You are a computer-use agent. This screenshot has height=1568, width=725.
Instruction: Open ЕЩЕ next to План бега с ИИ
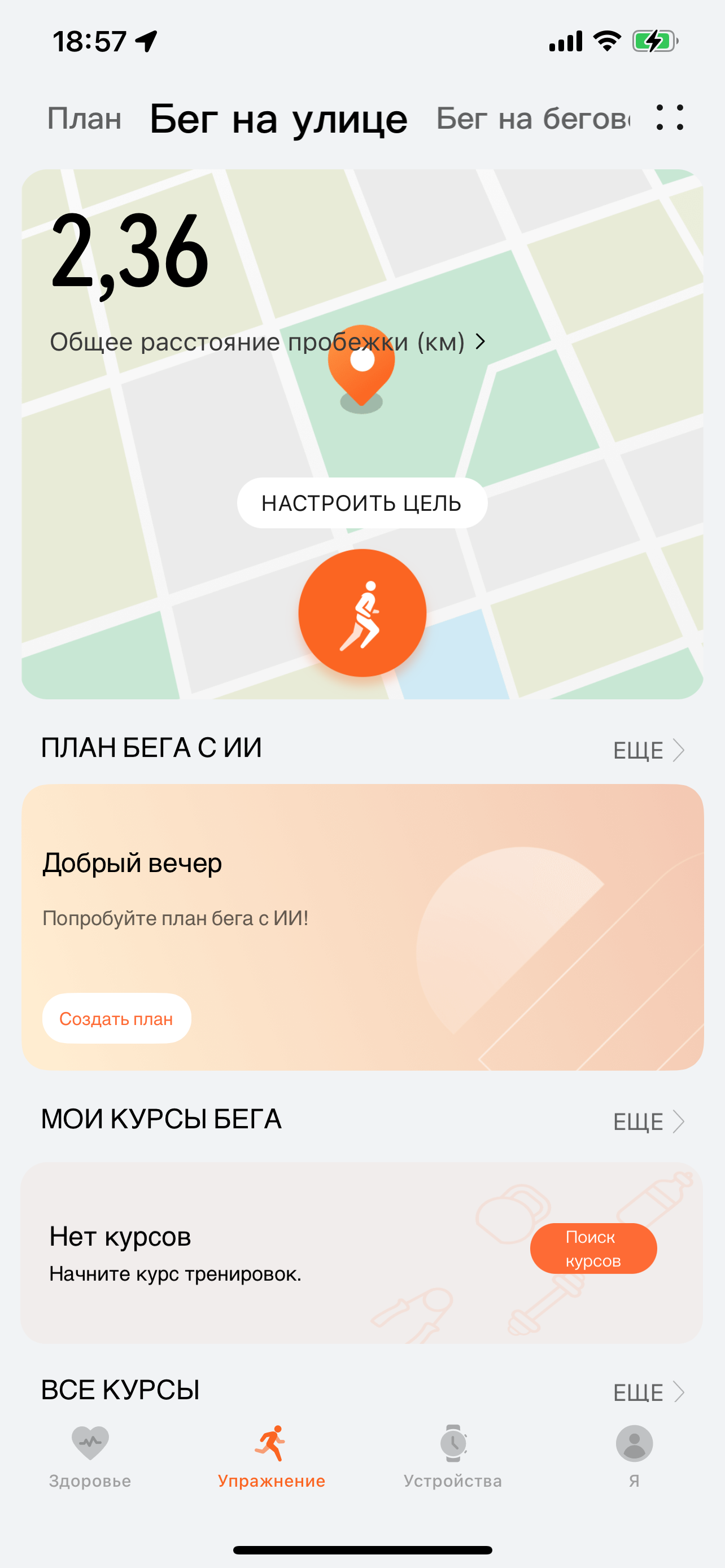[x=648, y=750]
